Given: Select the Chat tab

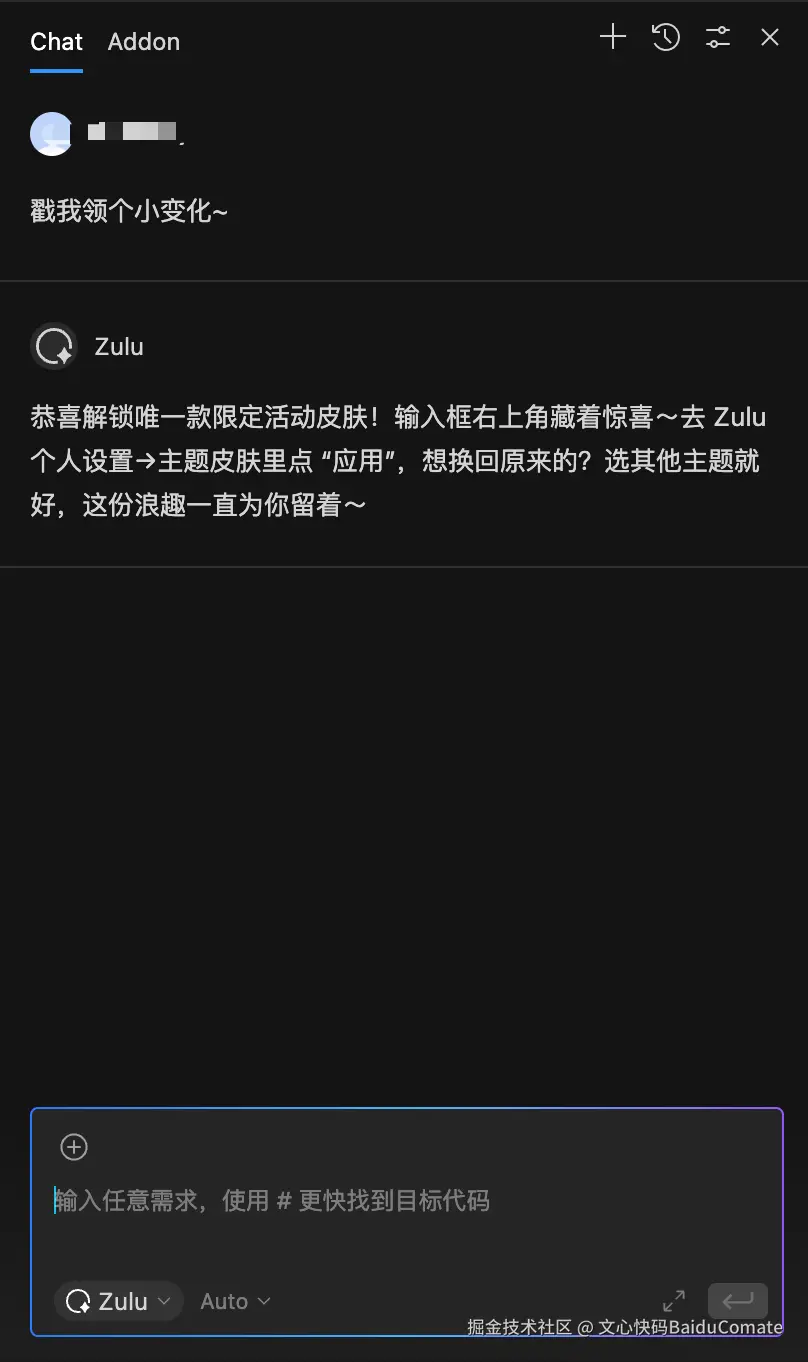Looking at the screenshot, I should pos(56,42).
